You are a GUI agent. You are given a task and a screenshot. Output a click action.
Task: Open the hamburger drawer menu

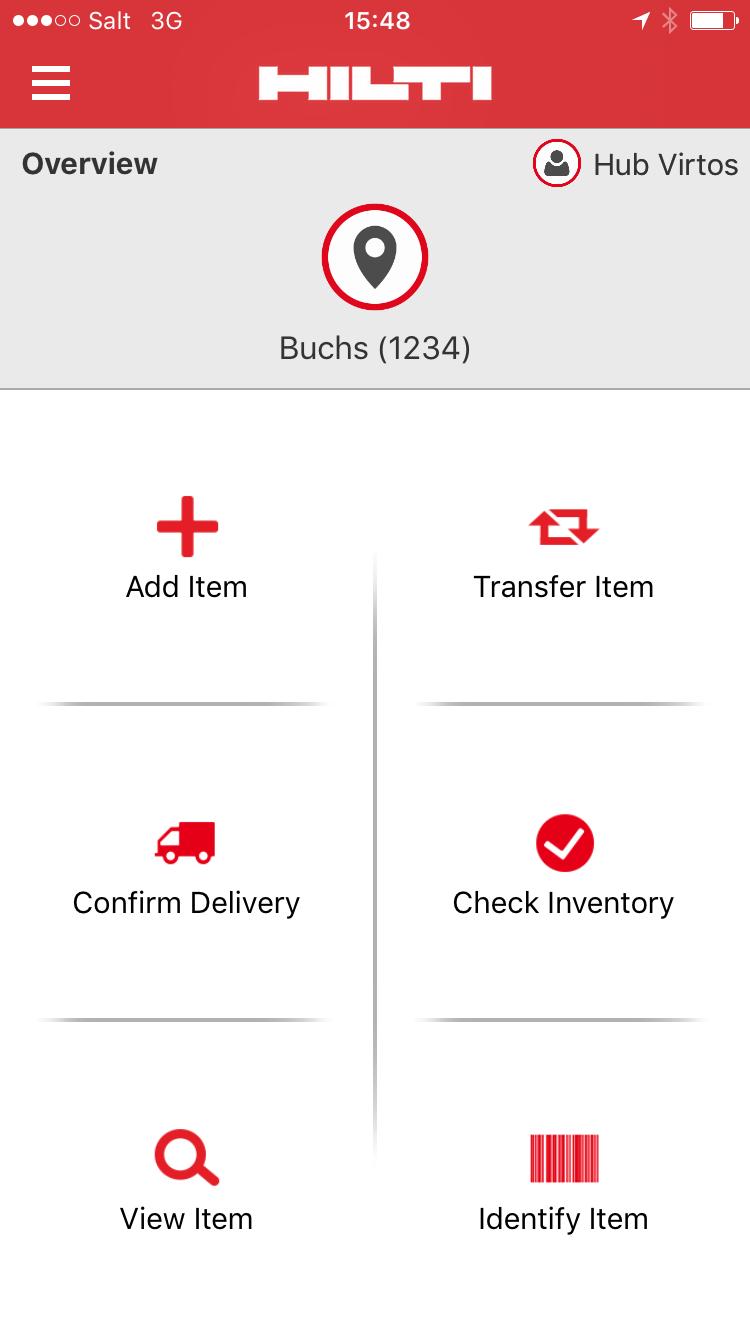[51, 82]
